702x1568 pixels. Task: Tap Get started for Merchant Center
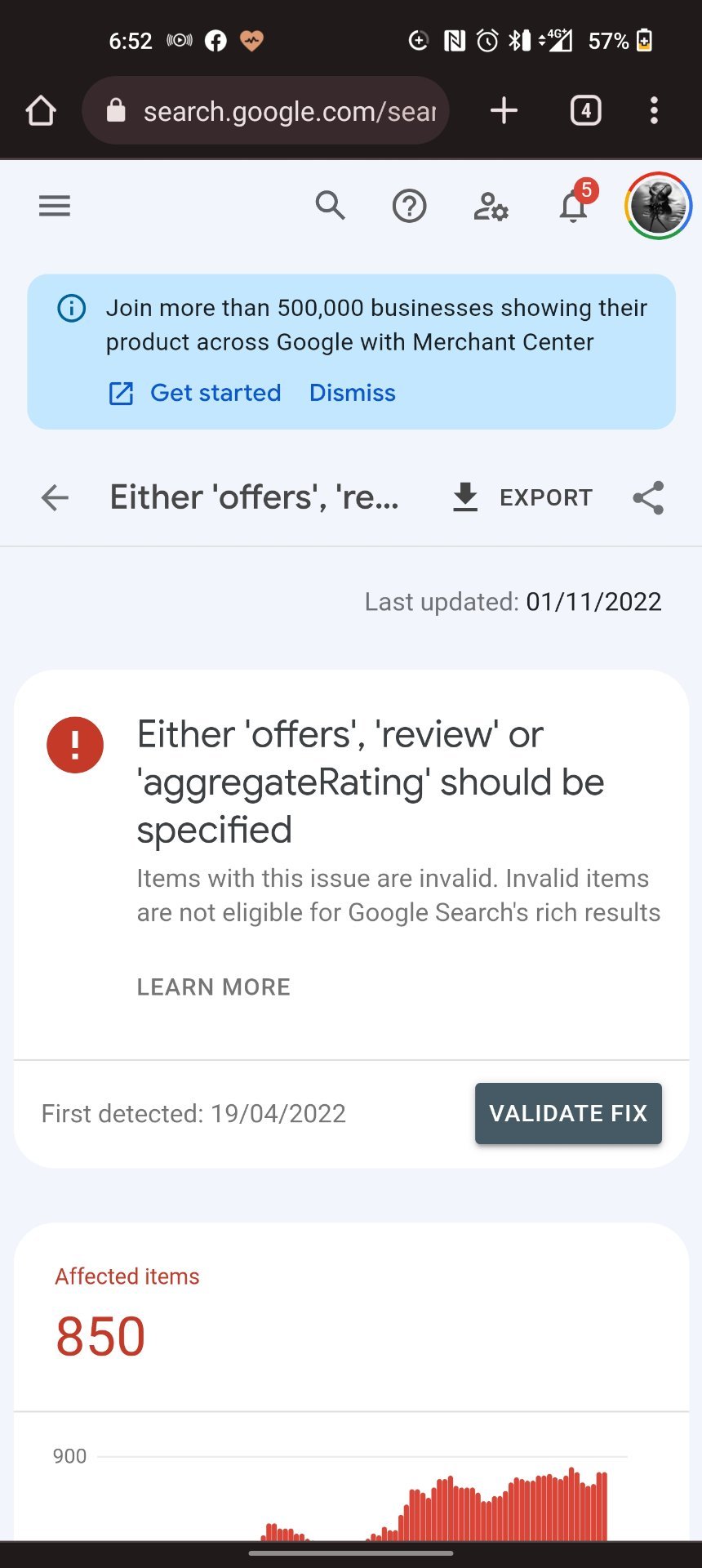tap(214, 393)
